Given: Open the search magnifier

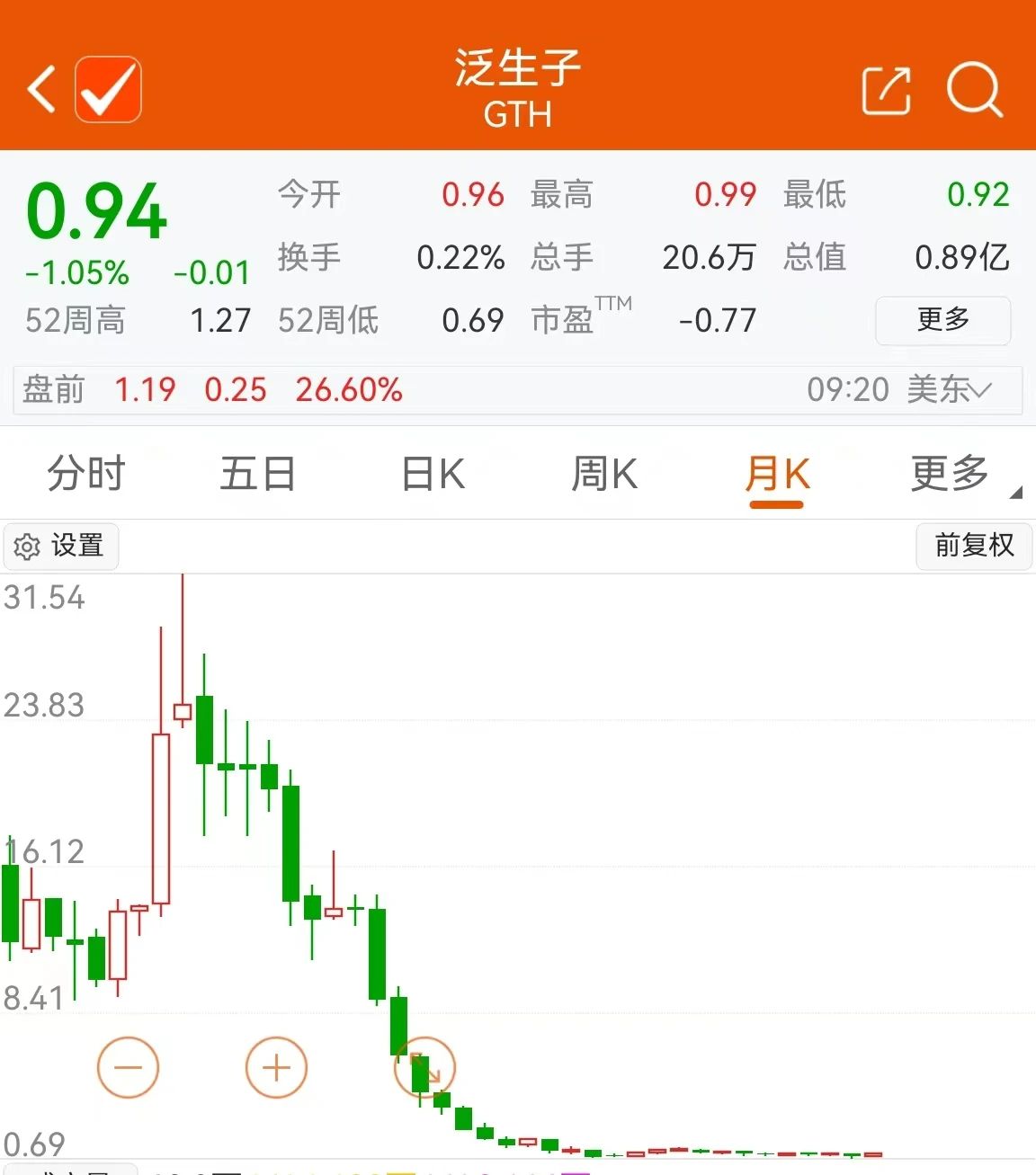Looking at the screenshot, I should 974,90.
